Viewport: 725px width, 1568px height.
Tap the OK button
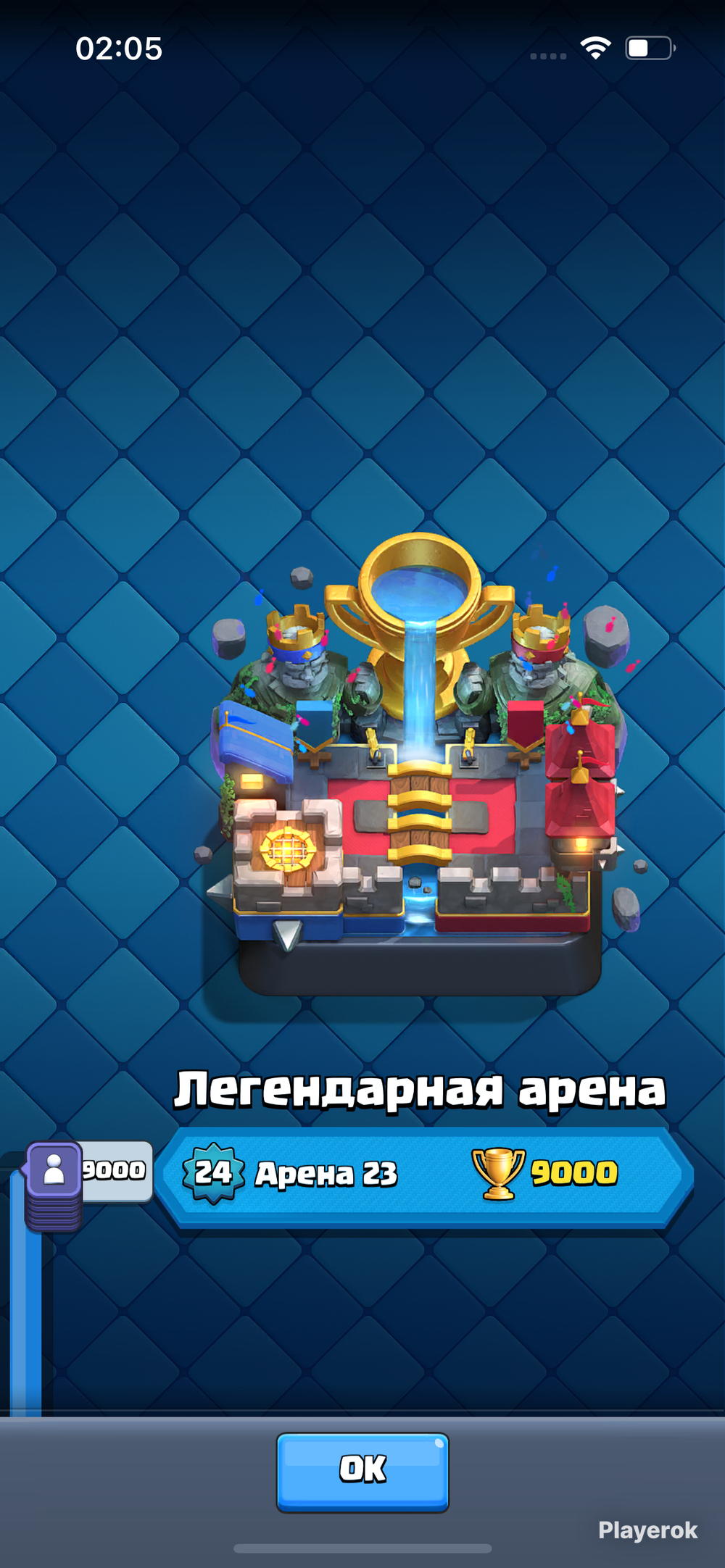362,1471
